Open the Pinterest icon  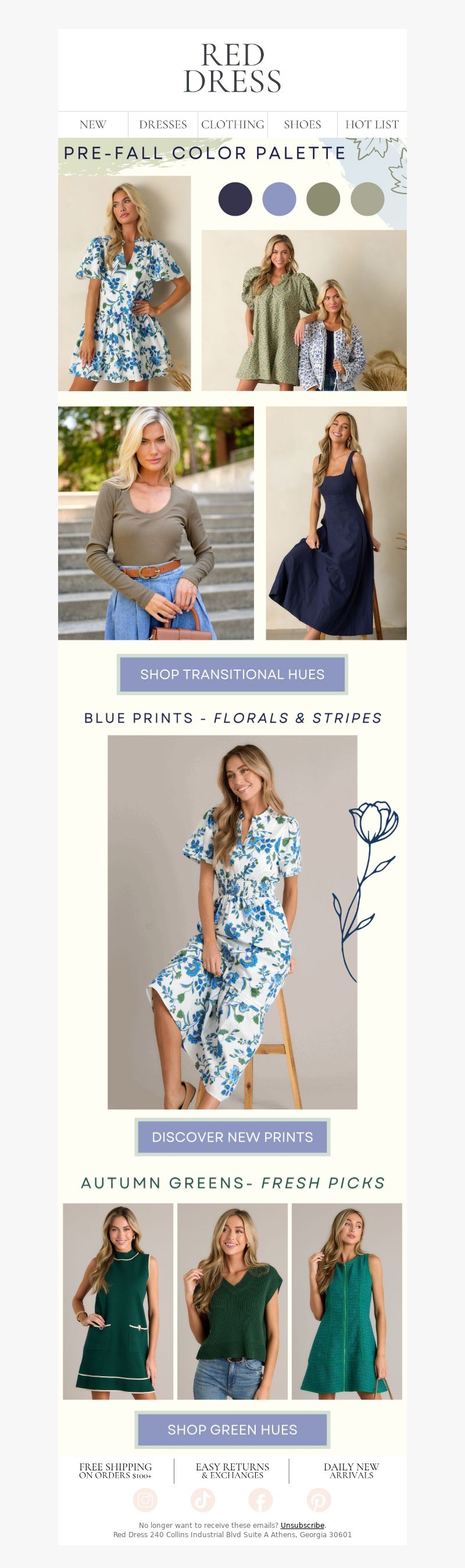click(319, 1499)
